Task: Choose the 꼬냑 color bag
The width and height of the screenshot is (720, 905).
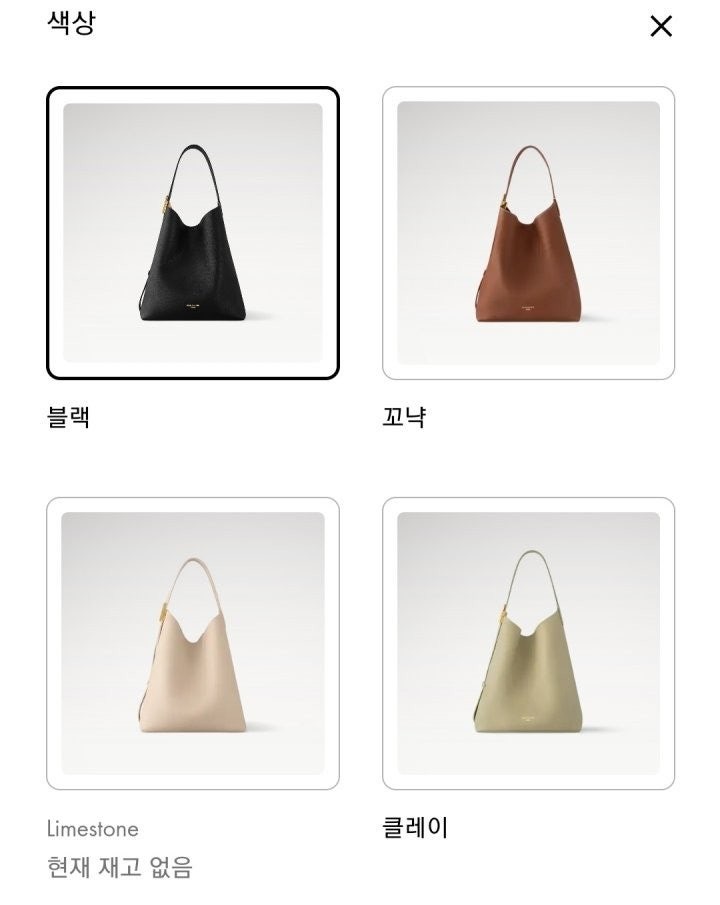Action: [528, 233]
